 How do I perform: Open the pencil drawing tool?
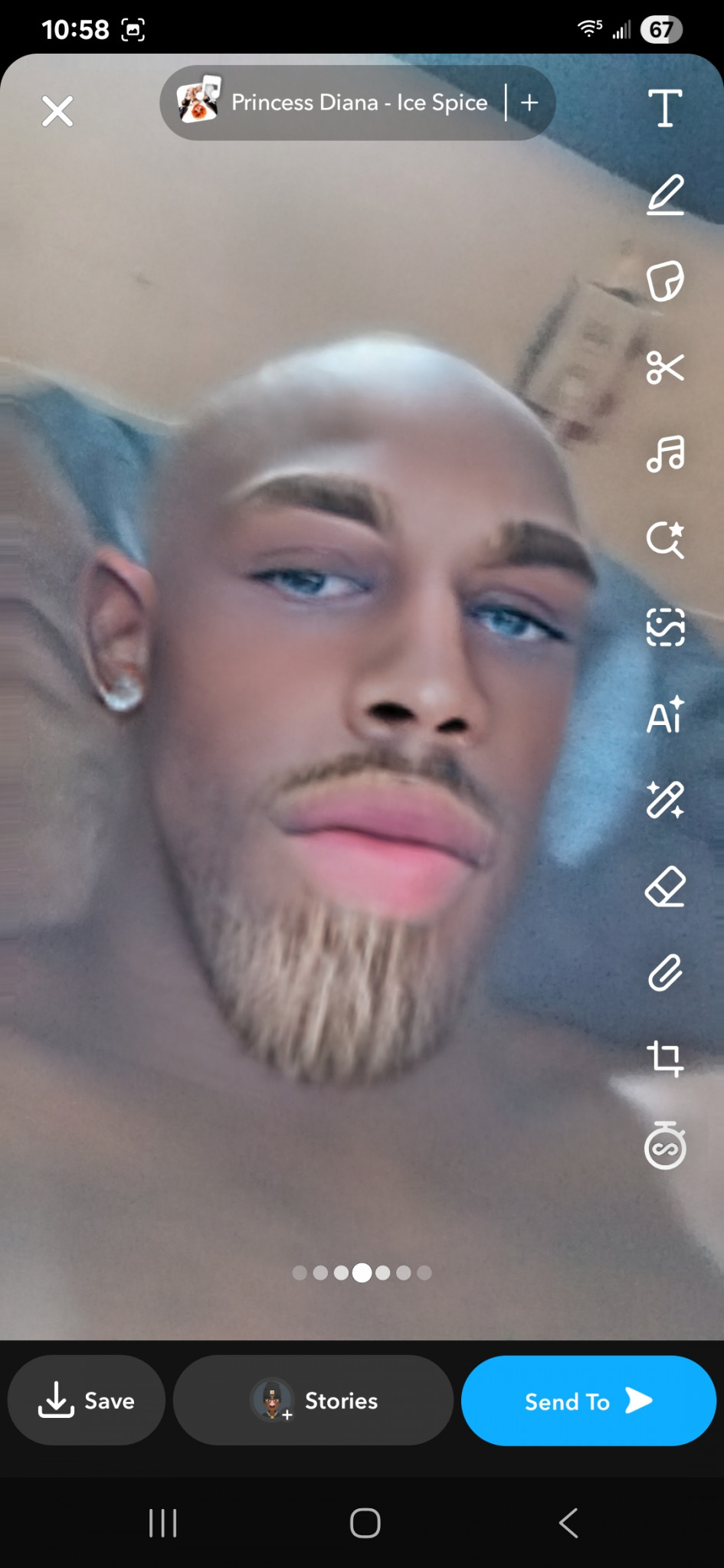click(x=665, y=195)
